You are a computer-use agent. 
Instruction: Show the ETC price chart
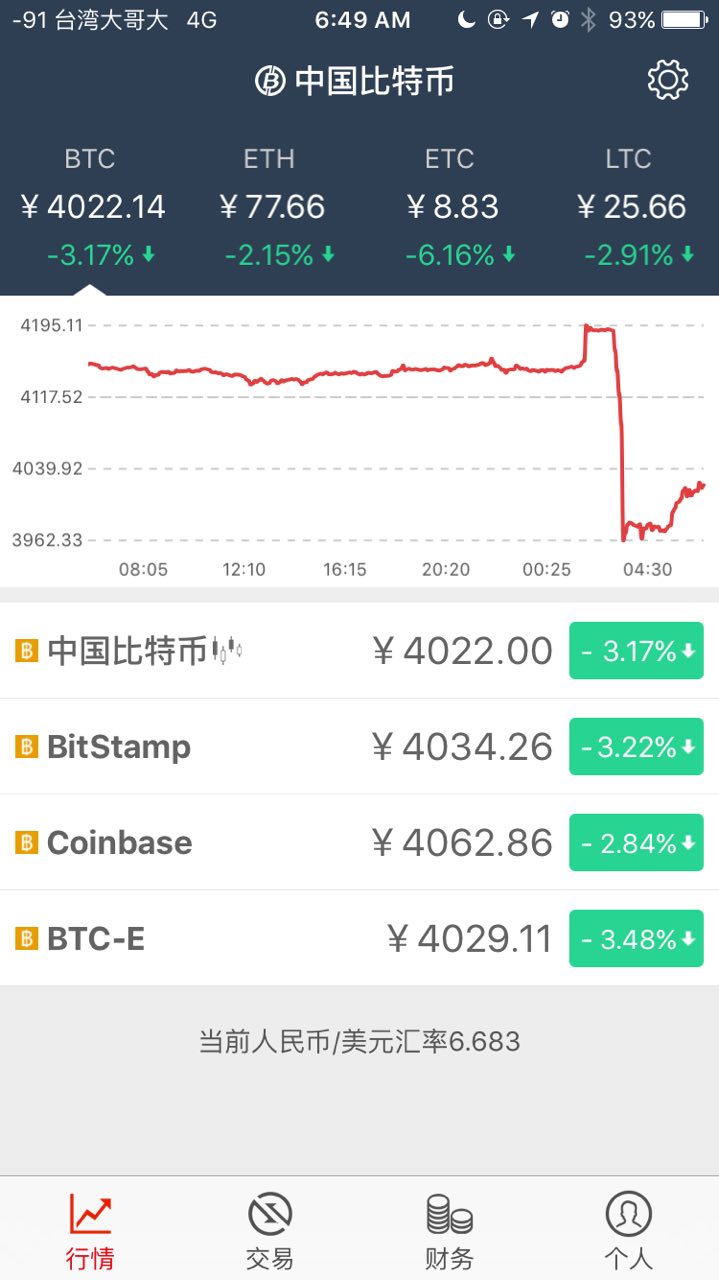pyautogui.click(x=450, y=207)
